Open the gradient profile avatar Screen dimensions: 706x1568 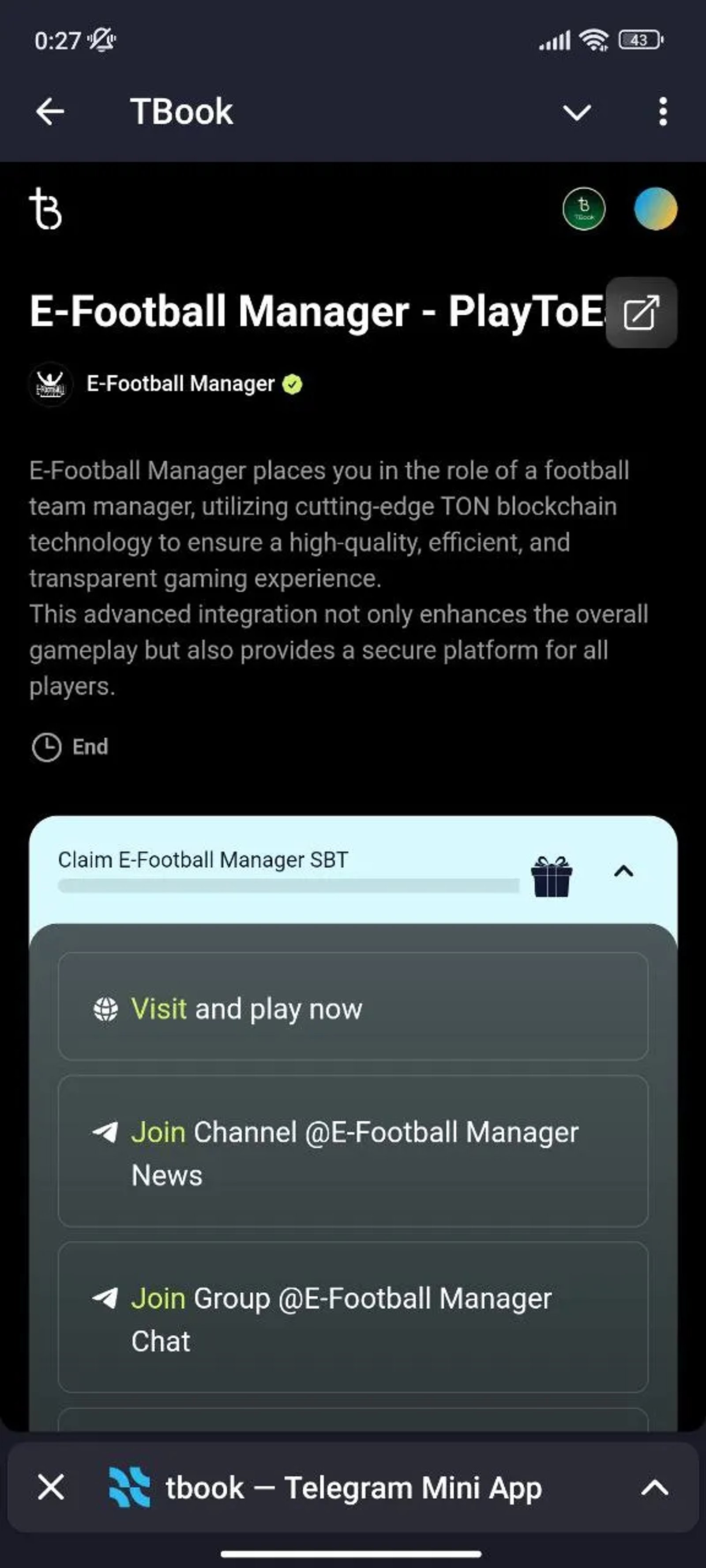tap(655, 209)
